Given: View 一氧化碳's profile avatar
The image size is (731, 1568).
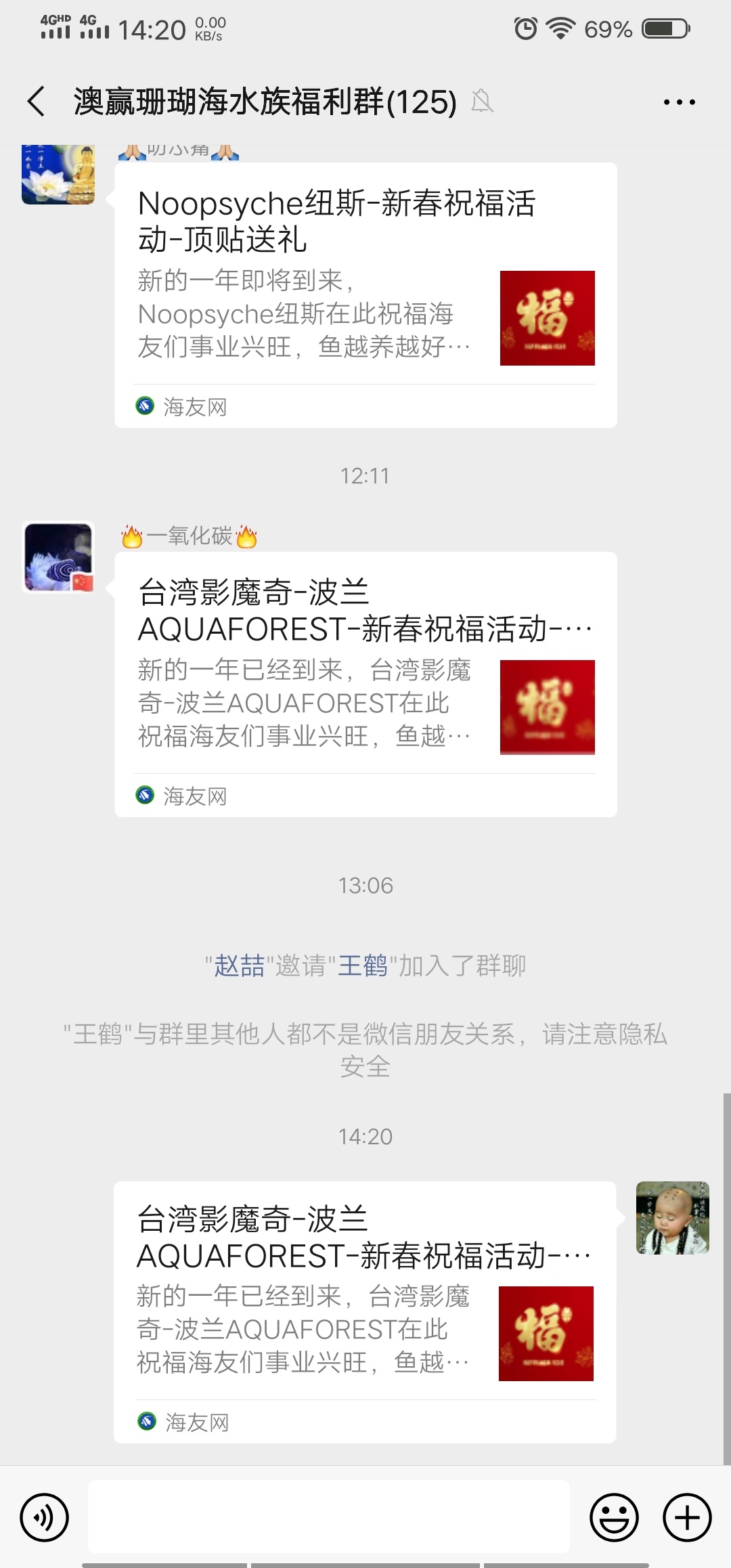Looking at the screenshot, I should [x=58, y=557].
